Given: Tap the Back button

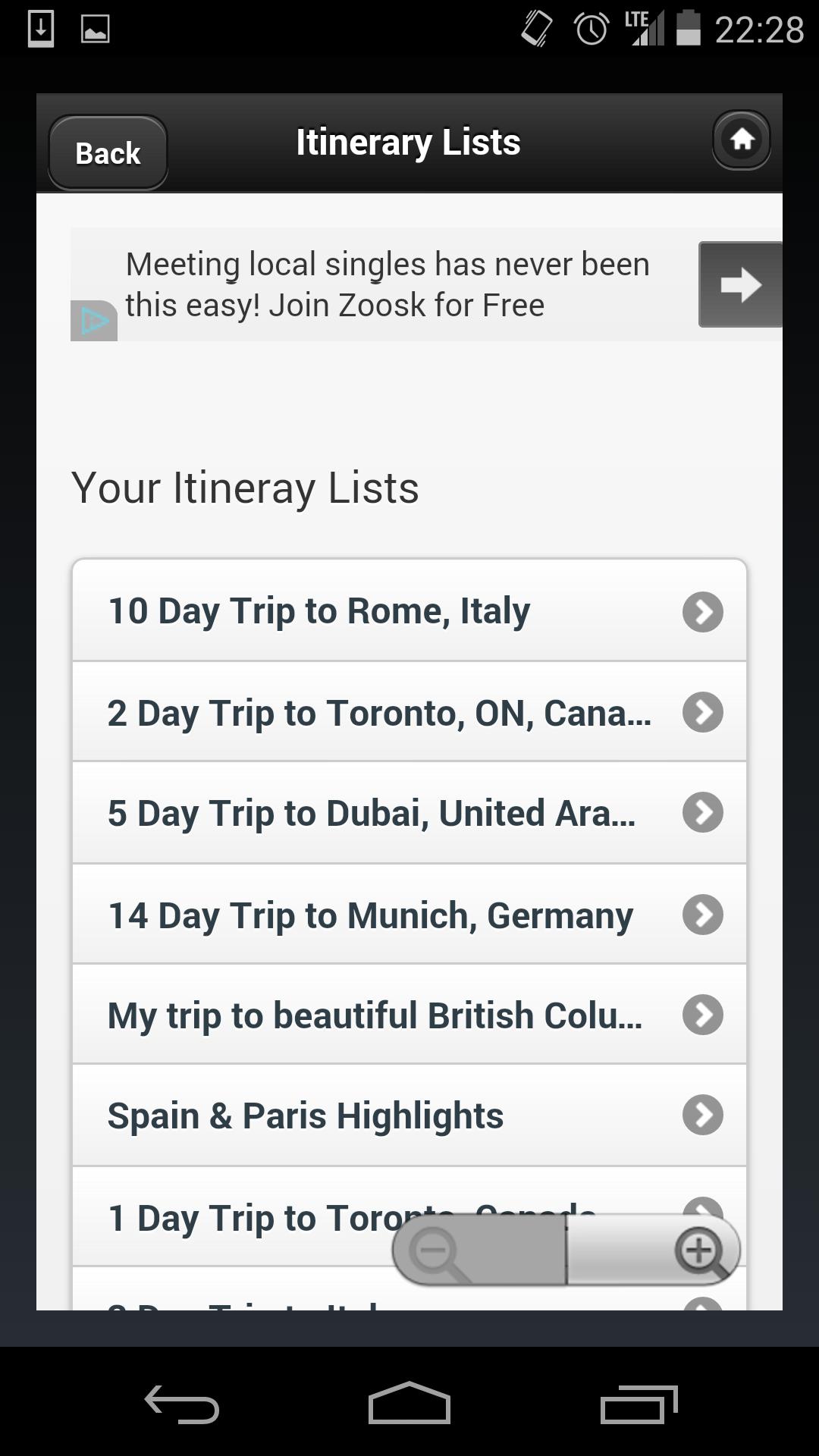Looking at the screenshot, I should (107, 152).
